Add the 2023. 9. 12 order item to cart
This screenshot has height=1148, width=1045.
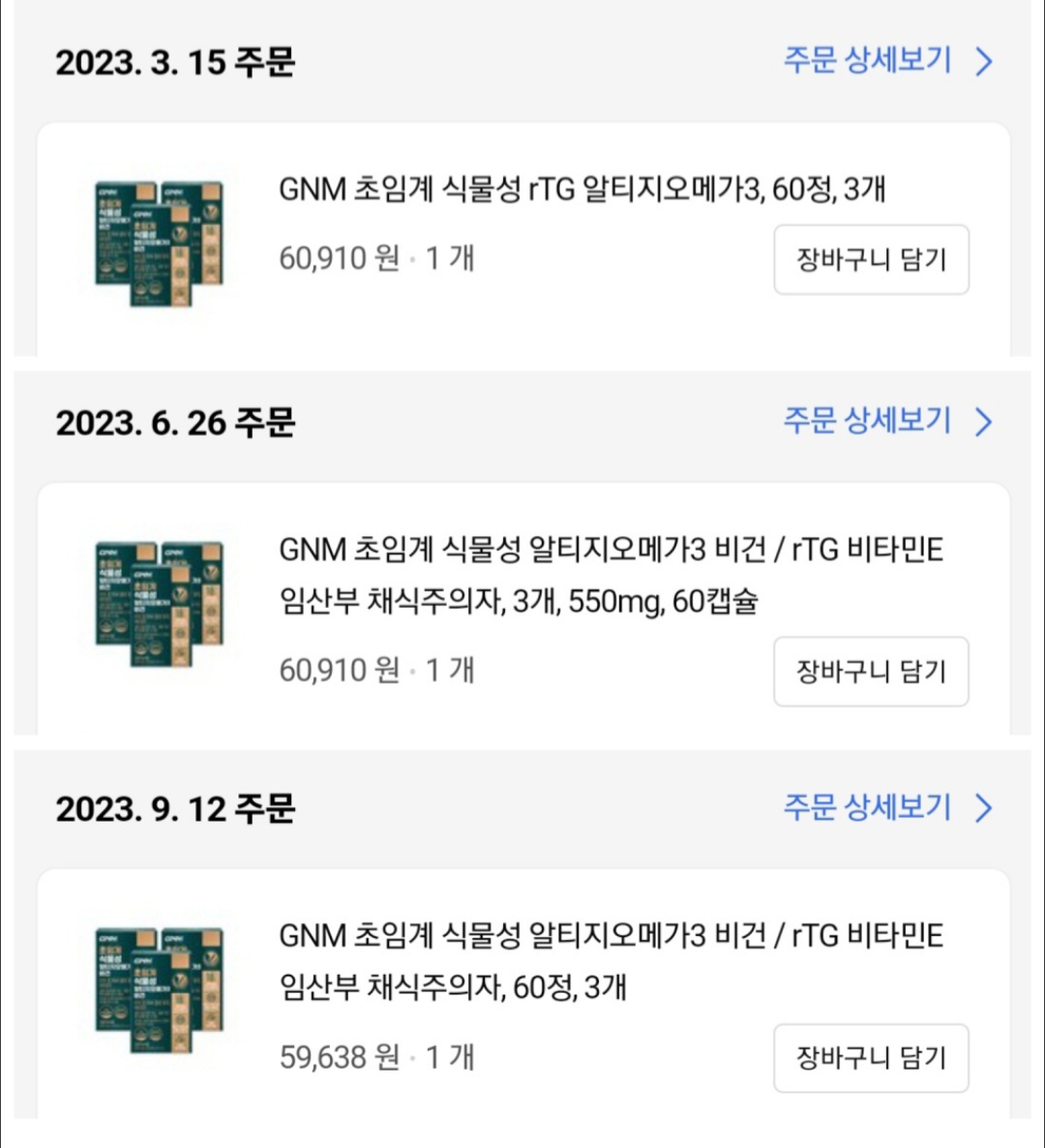871,1058
